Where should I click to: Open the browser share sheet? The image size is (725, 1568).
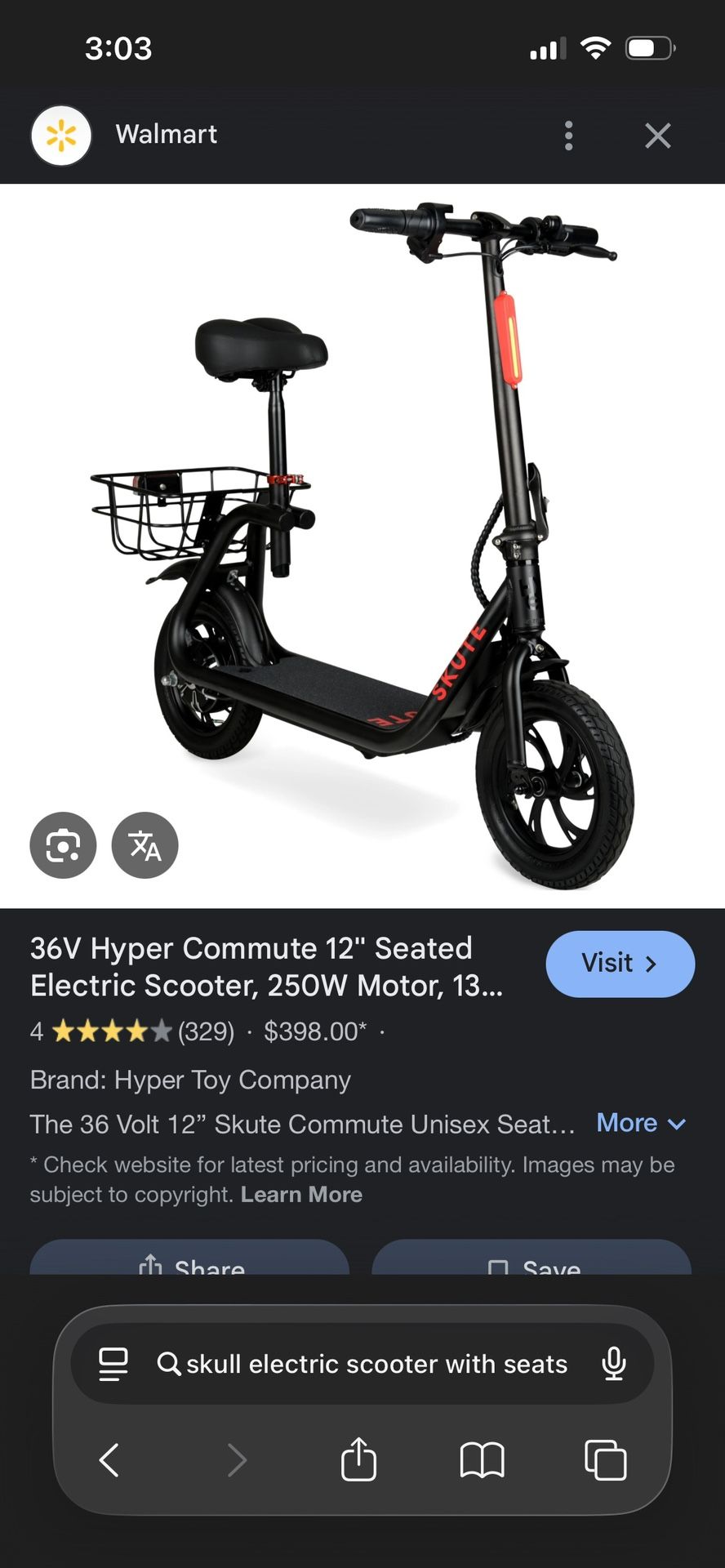pyautogui.click(x=358, y=1459)
